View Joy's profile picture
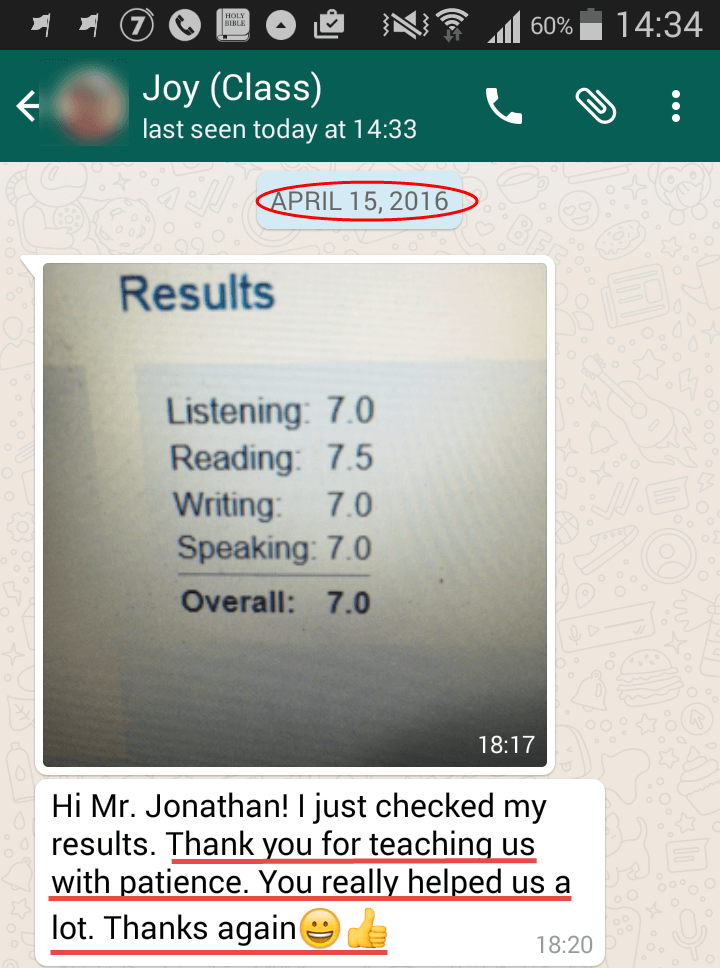The width and height of the screenshot is (720, 968). pos(90,106)
